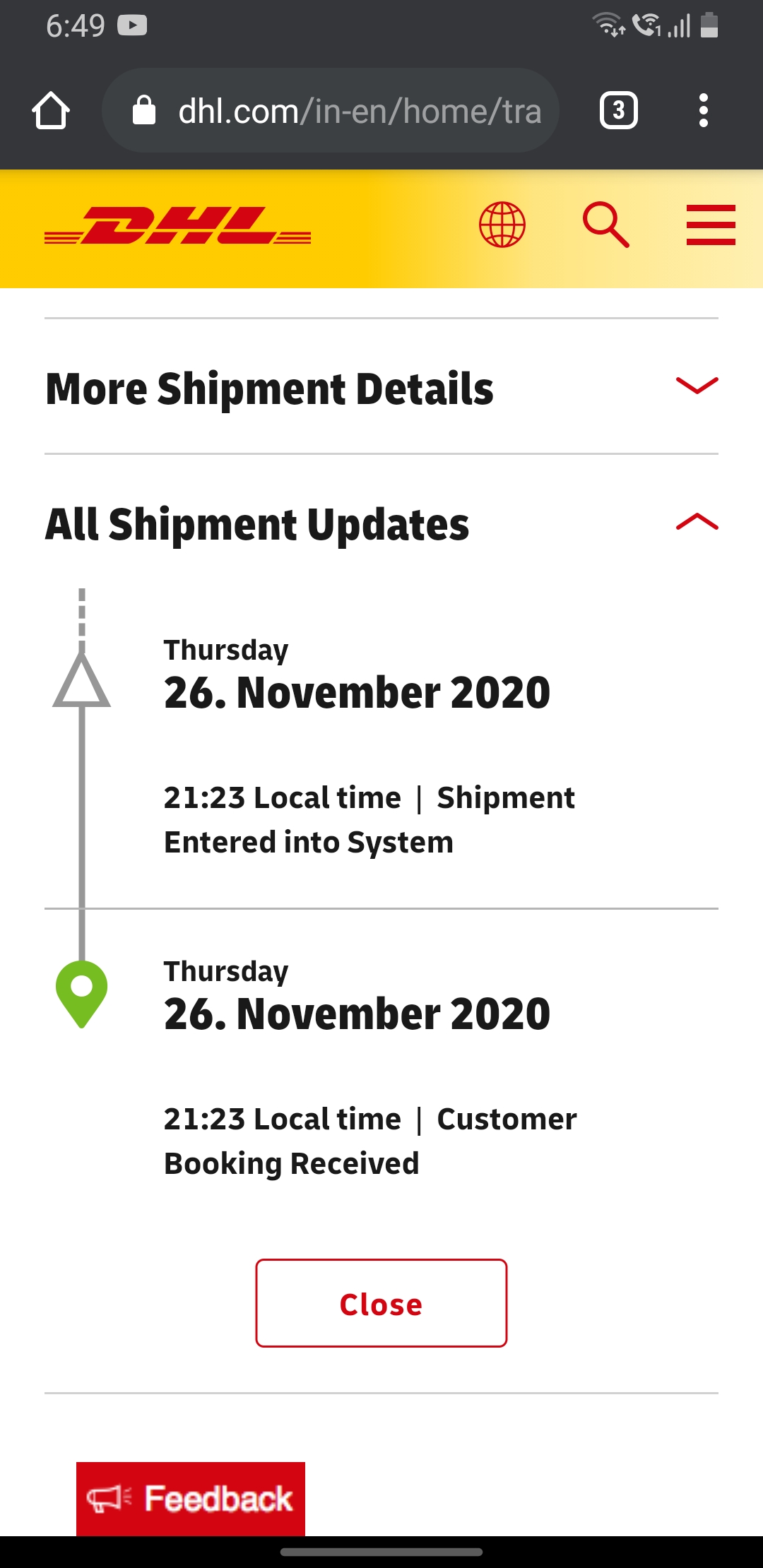
Task: Open the Feedback form
Action: pos(191,1499)
